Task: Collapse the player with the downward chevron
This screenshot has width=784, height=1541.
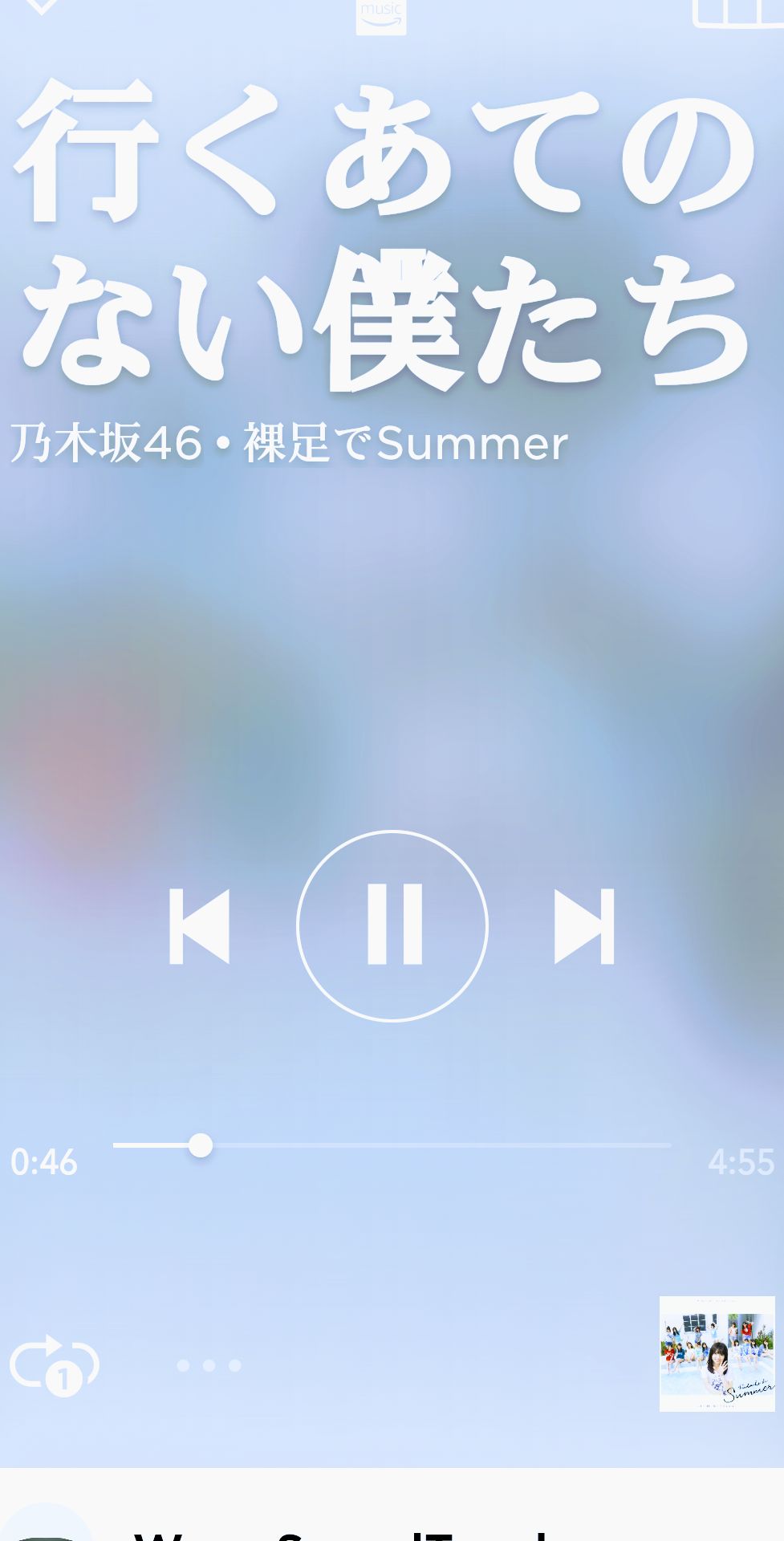Action: click(39, 8)
